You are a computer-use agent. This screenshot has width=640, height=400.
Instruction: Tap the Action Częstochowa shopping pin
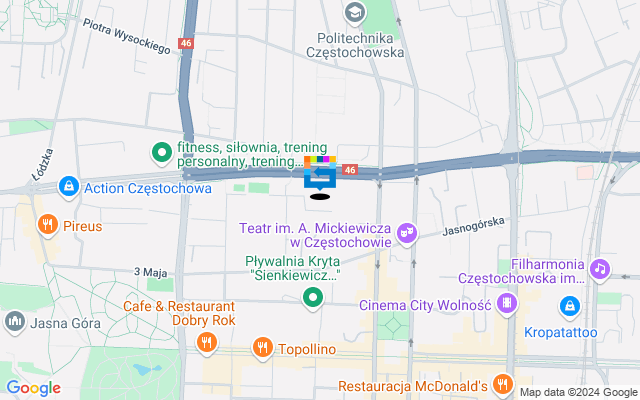point(68,186)
